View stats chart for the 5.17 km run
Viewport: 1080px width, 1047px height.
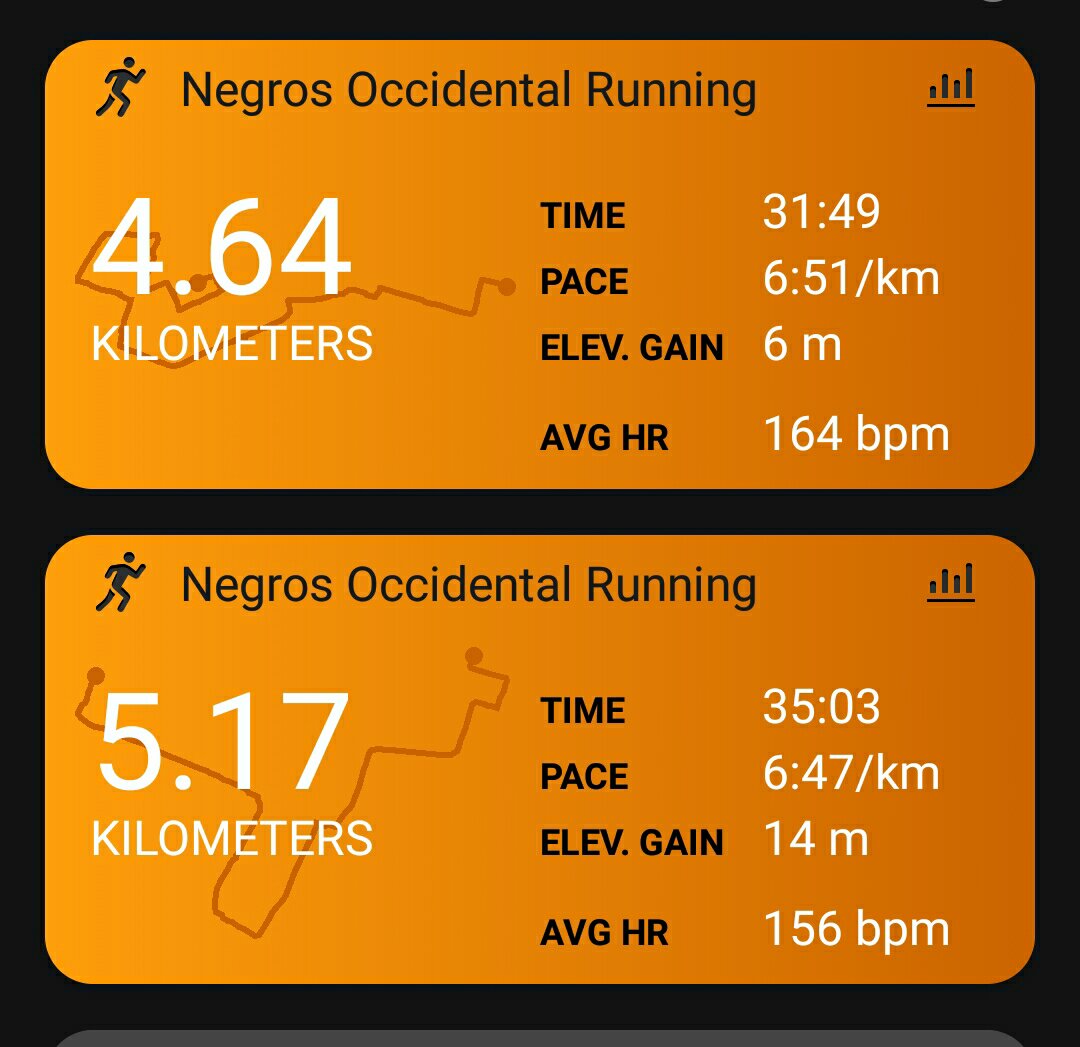coord(950,584)
